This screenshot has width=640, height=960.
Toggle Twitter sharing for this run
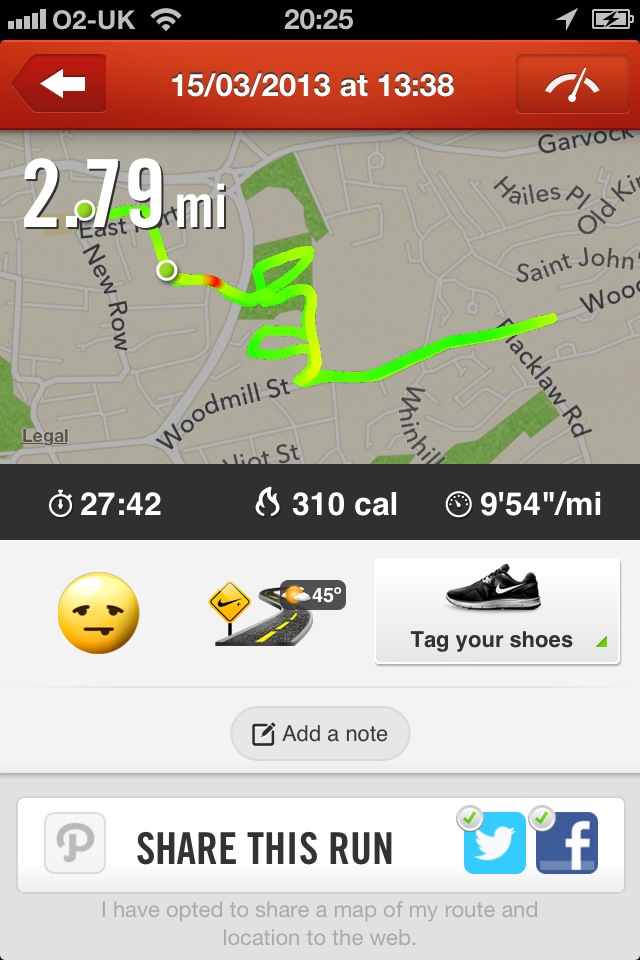pos(494,843)
